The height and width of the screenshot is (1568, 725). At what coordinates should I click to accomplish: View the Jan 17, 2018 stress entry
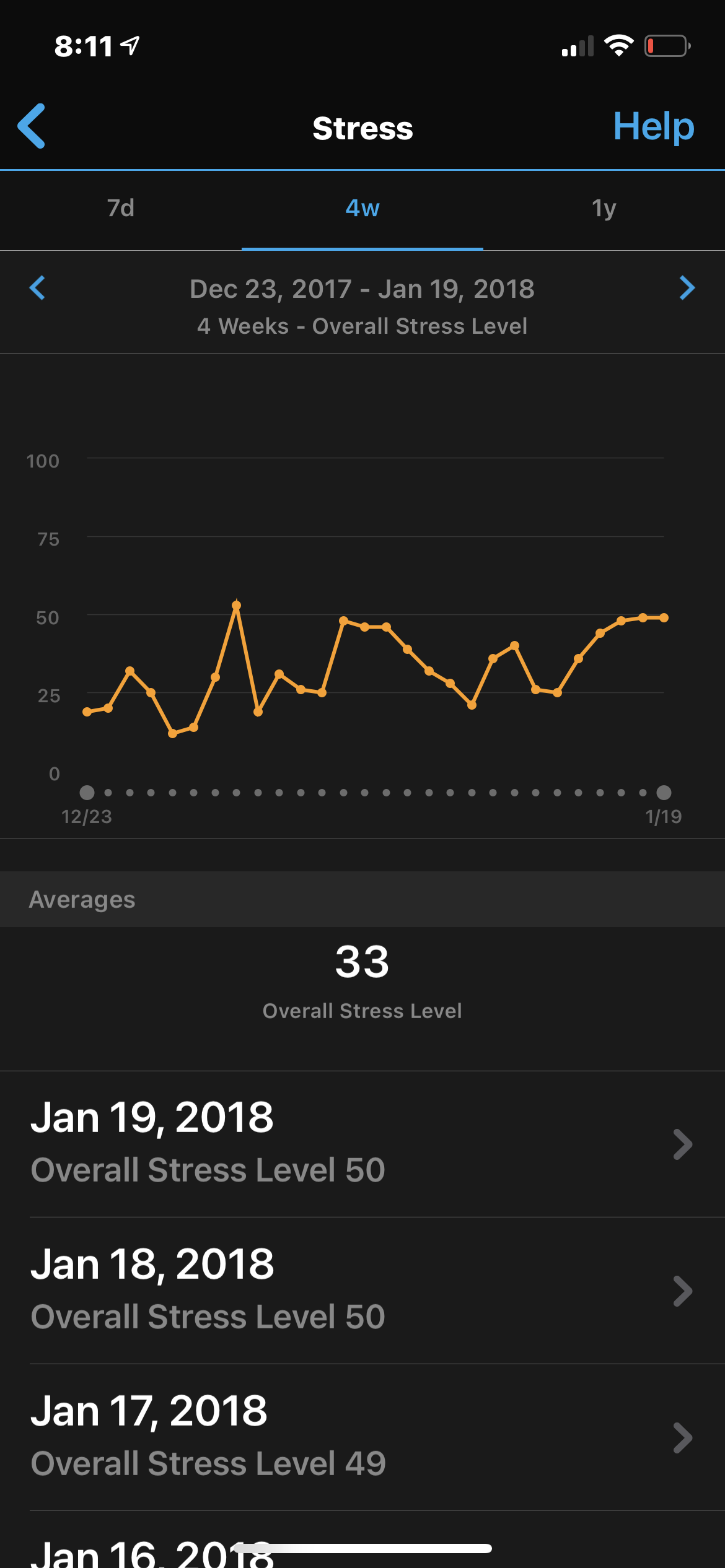click(362, 1437)
